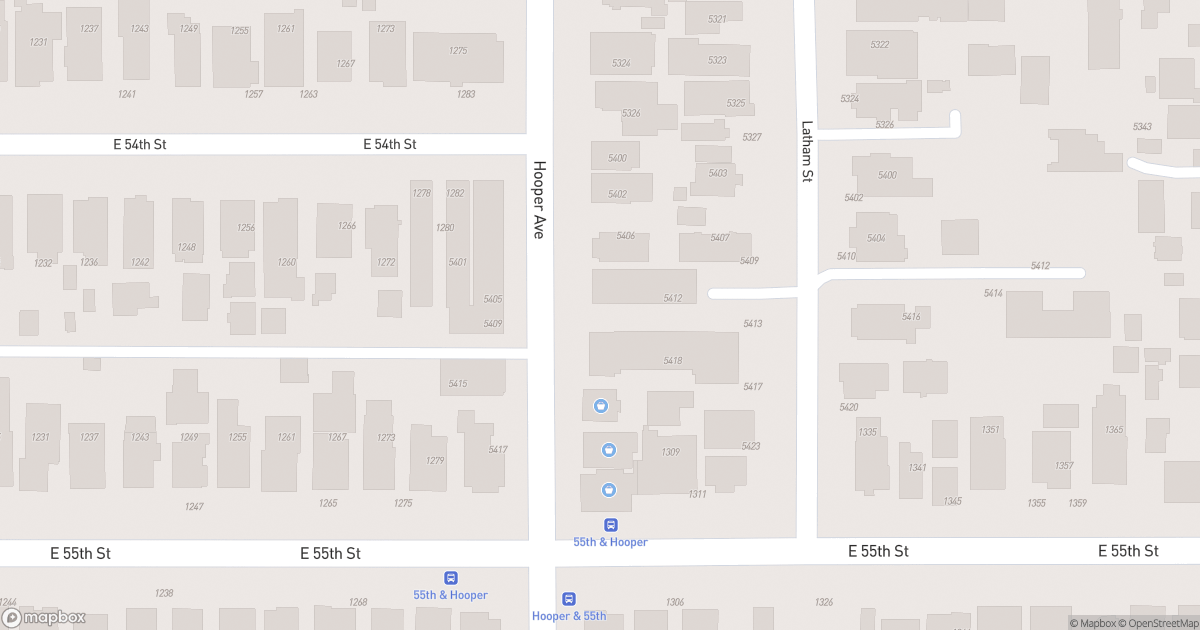Select the 55th & Hooper bus stop near Latham St
This screenshot has height=630, width=1200.
click(610, 525)
